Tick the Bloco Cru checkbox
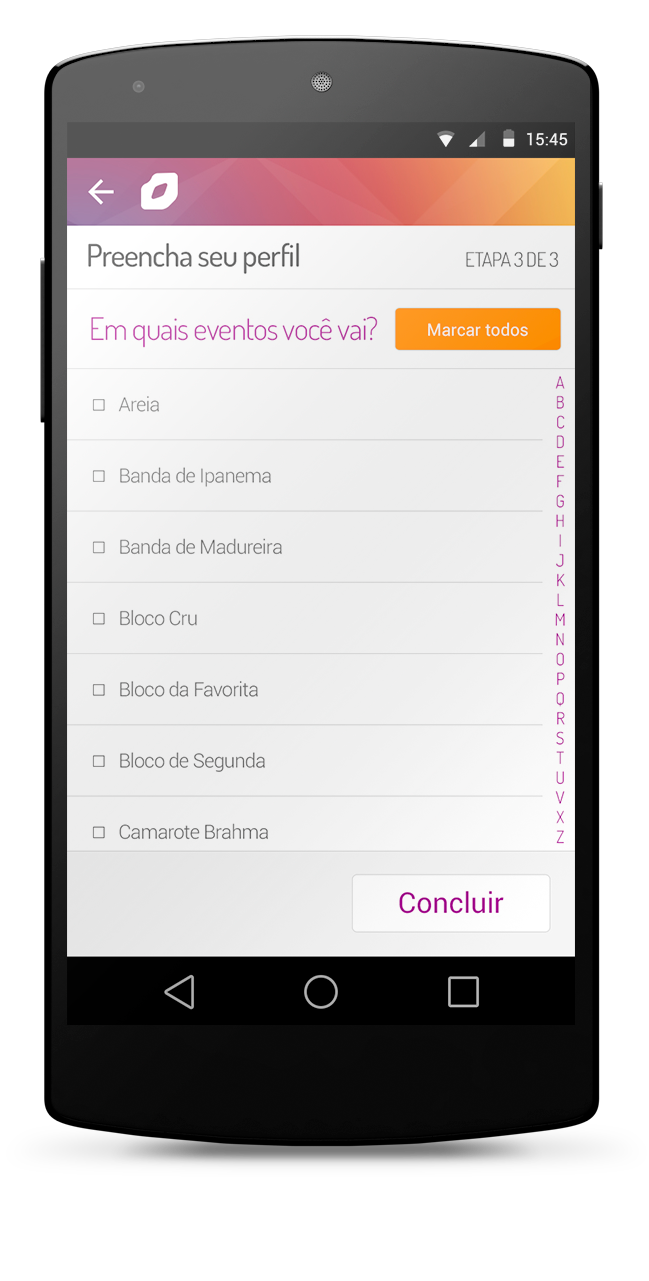 tap(99, 618)
